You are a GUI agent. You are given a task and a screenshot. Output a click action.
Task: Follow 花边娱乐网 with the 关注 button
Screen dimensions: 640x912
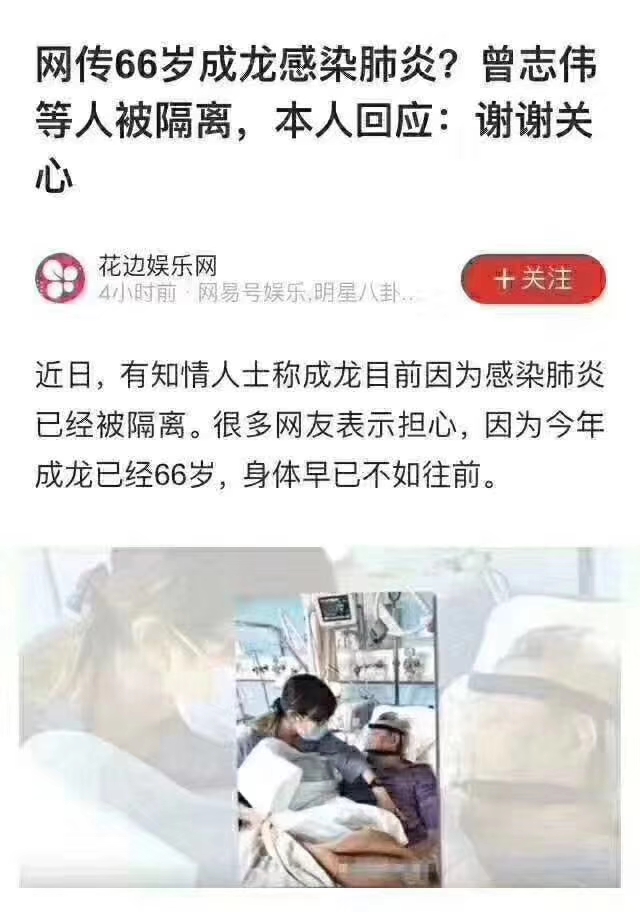[533, 279]
